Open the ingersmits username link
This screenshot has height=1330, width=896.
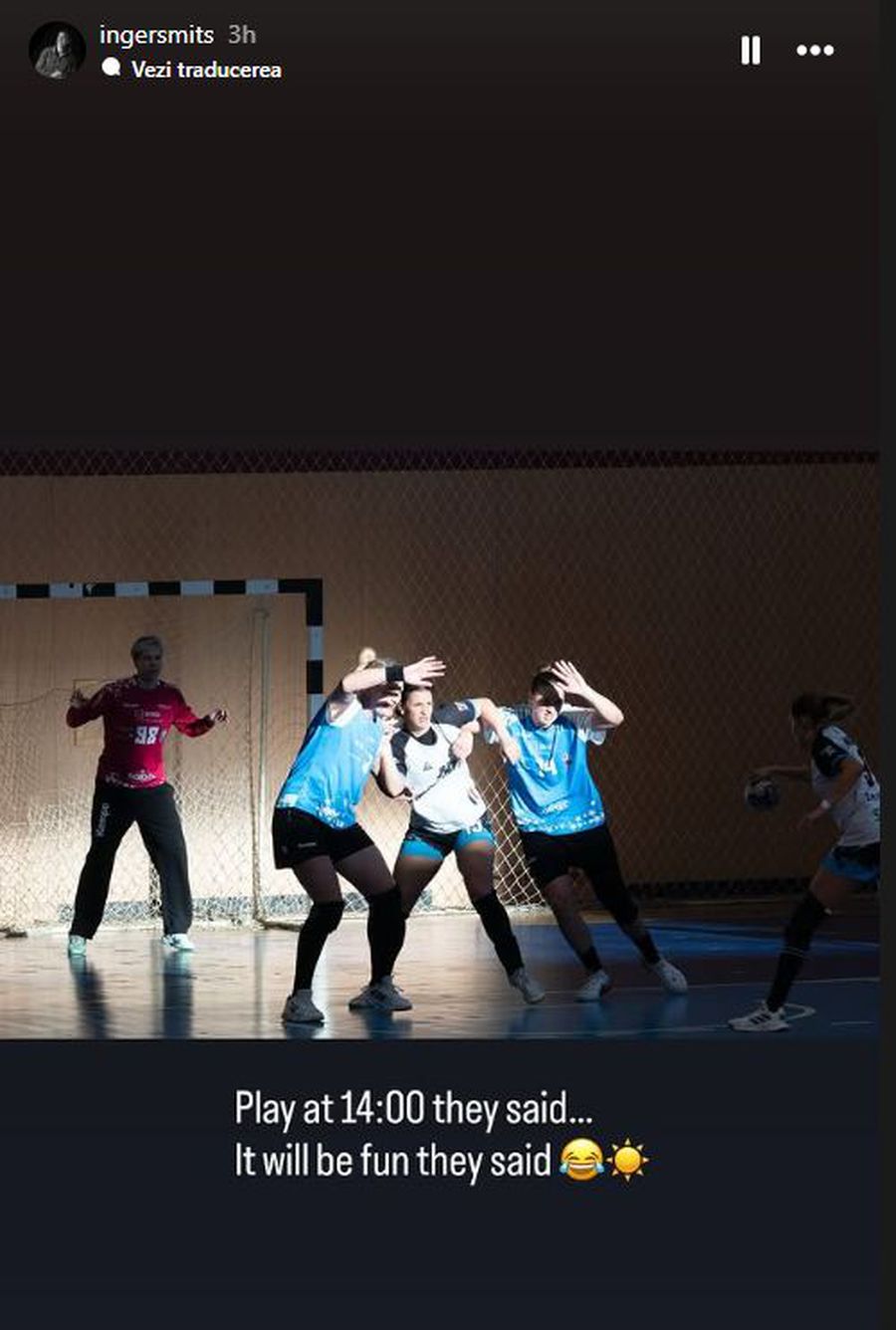click(156, 35)
